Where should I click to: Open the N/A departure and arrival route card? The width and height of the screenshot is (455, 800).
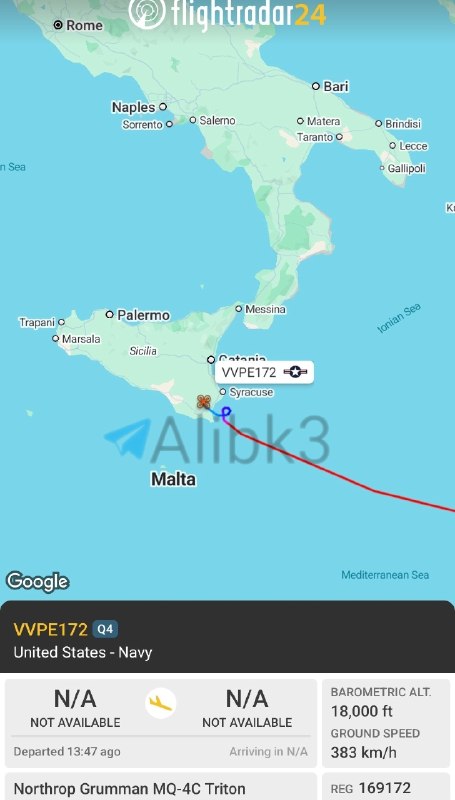coord(161,723)
